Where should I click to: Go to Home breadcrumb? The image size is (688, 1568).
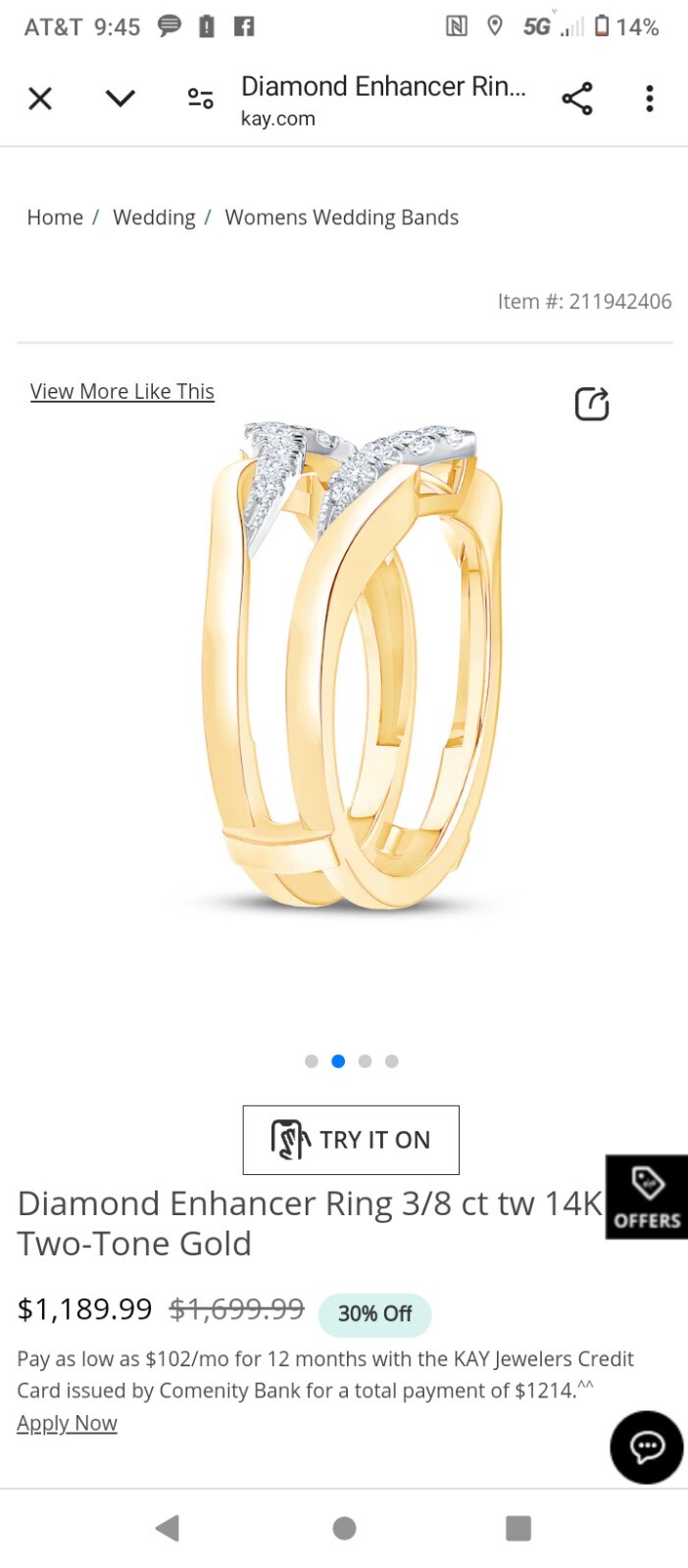tap(55, 218)
